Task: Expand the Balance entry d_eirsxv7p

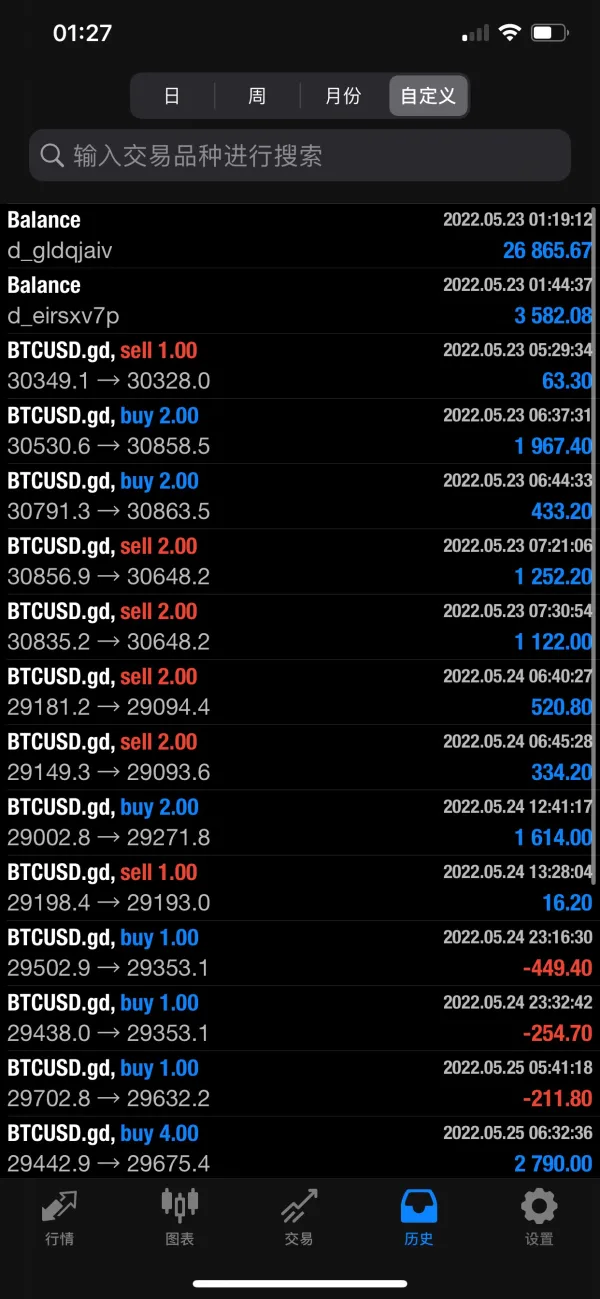Action: (x=300, y=301)
